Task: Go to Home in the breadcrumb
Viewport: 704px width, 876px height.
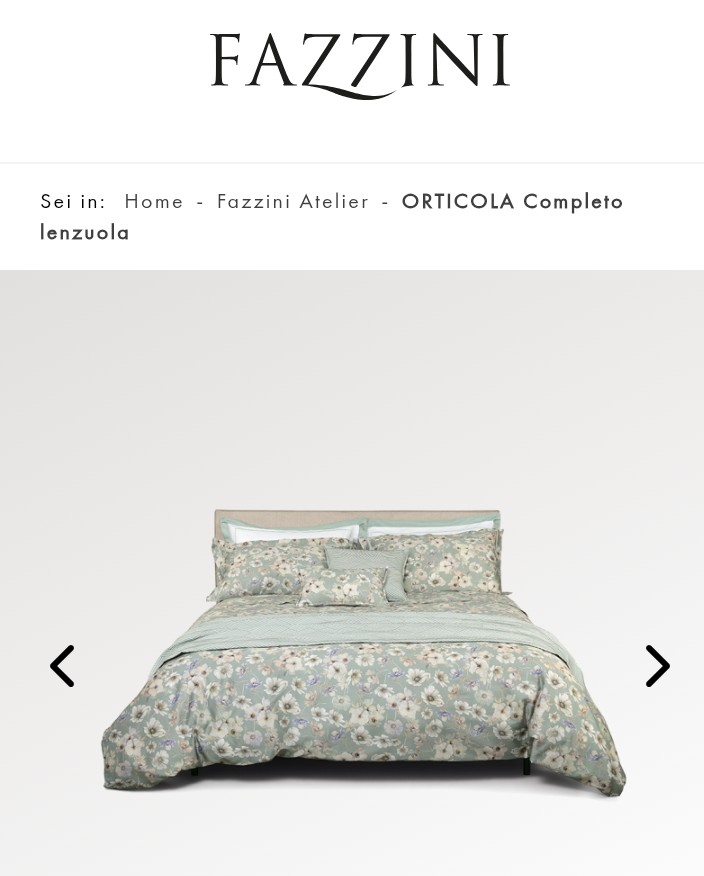Action: (154, 201)
